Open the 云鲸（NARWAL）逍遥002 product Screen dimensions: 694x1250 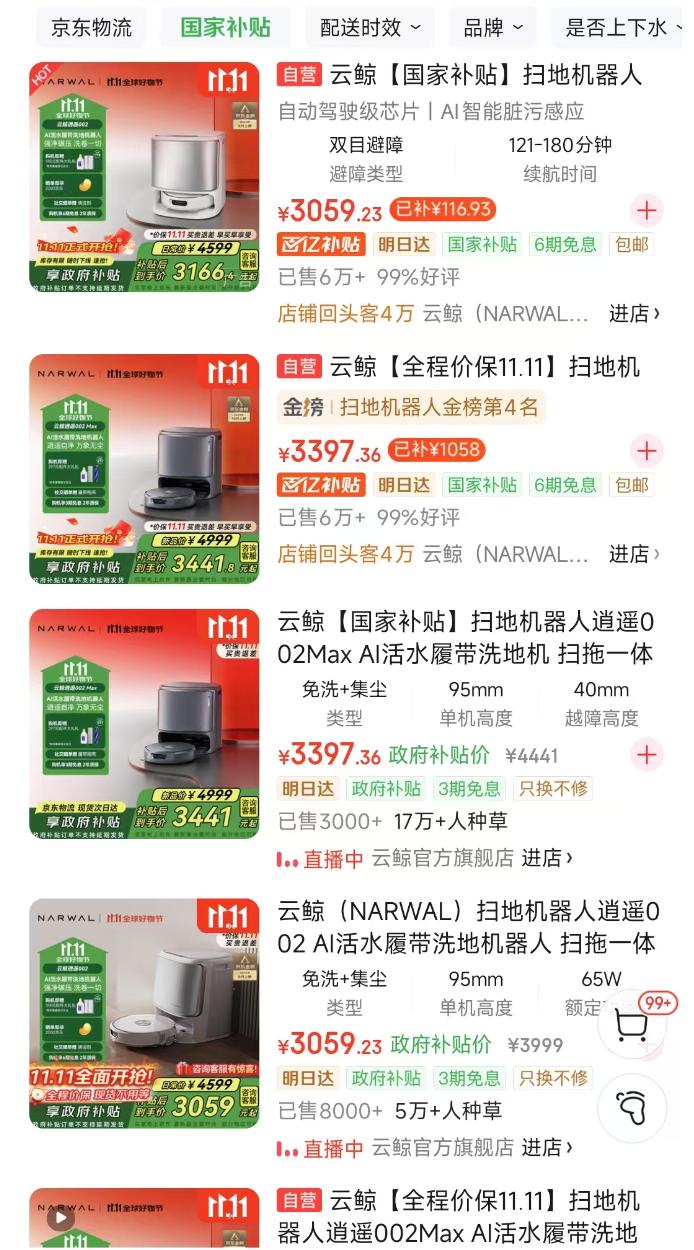coord(468,927)
